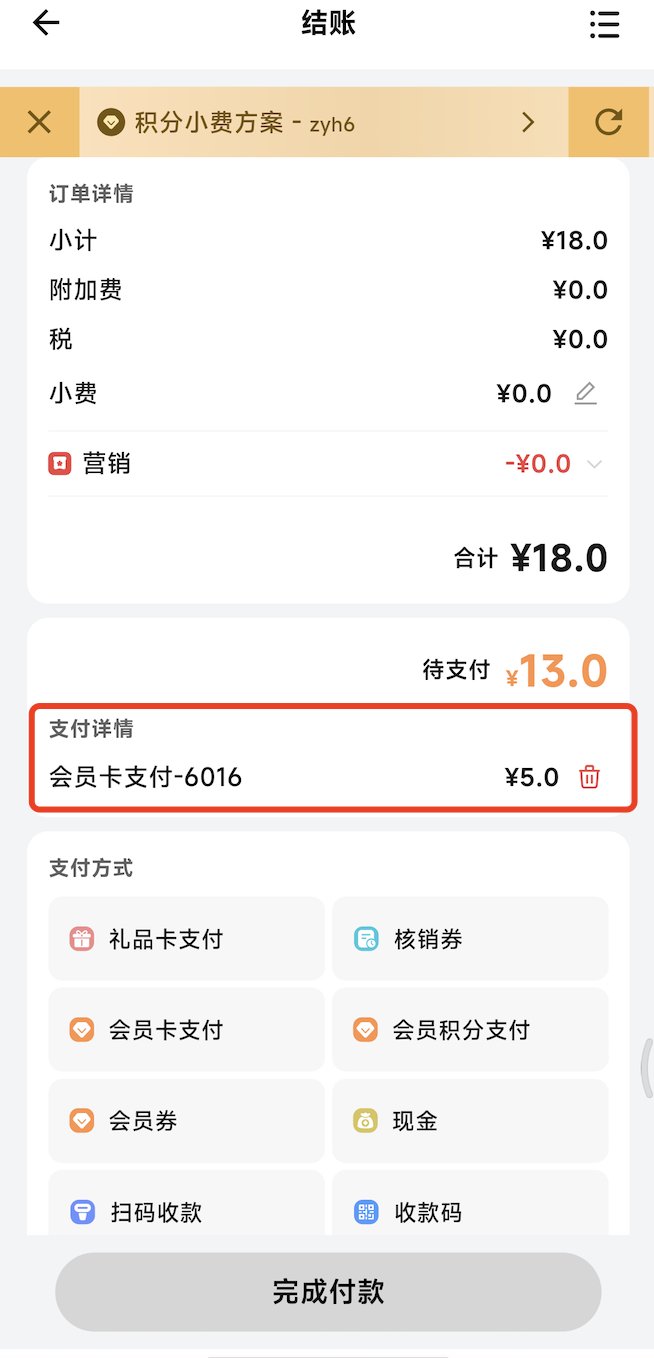The image size is (654, 1358).
Task: Choose 核销券 payment option
Action: click(470, 939)
